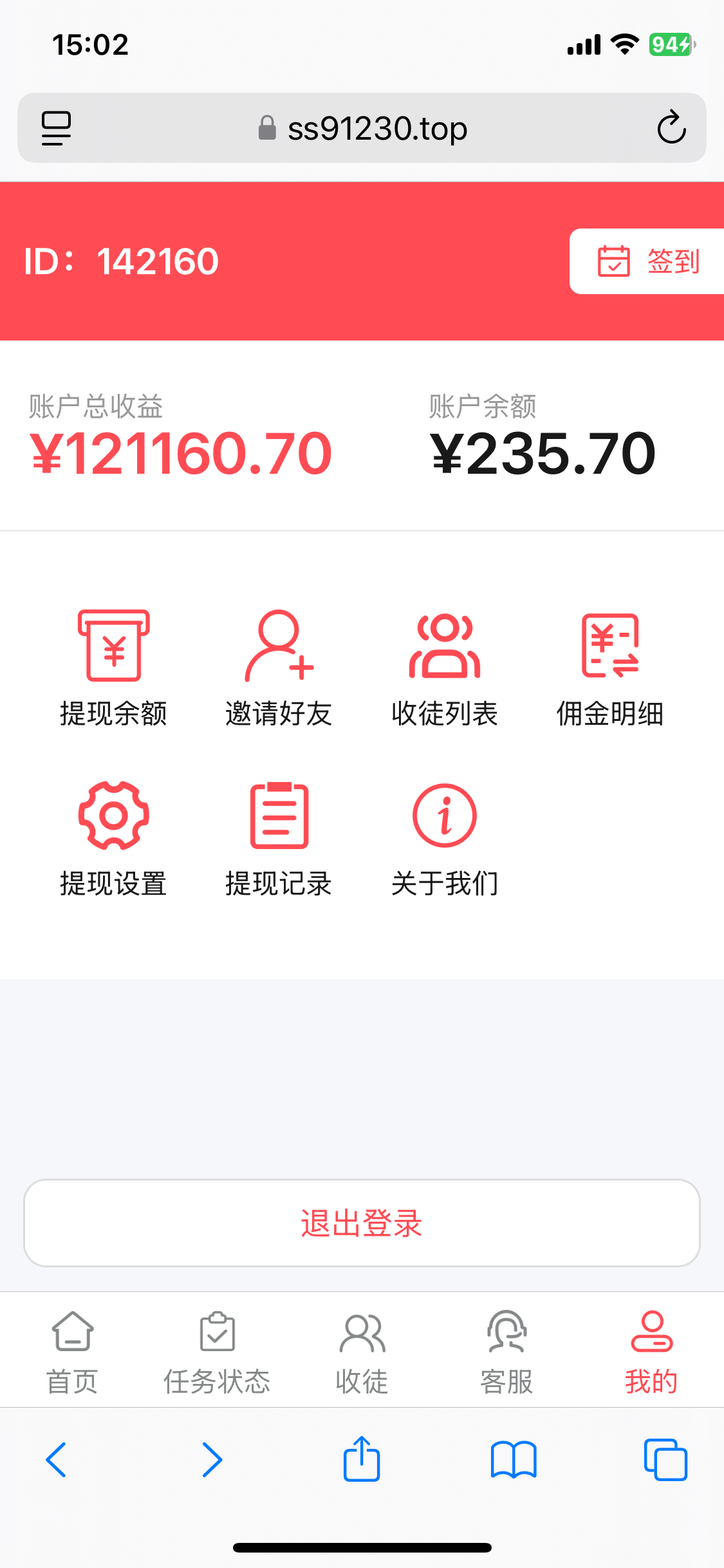Screen dimensions: 724x1568
Task: Go back in the browser toolbar
Action: pyautogui.click(x=57, y=1460)
